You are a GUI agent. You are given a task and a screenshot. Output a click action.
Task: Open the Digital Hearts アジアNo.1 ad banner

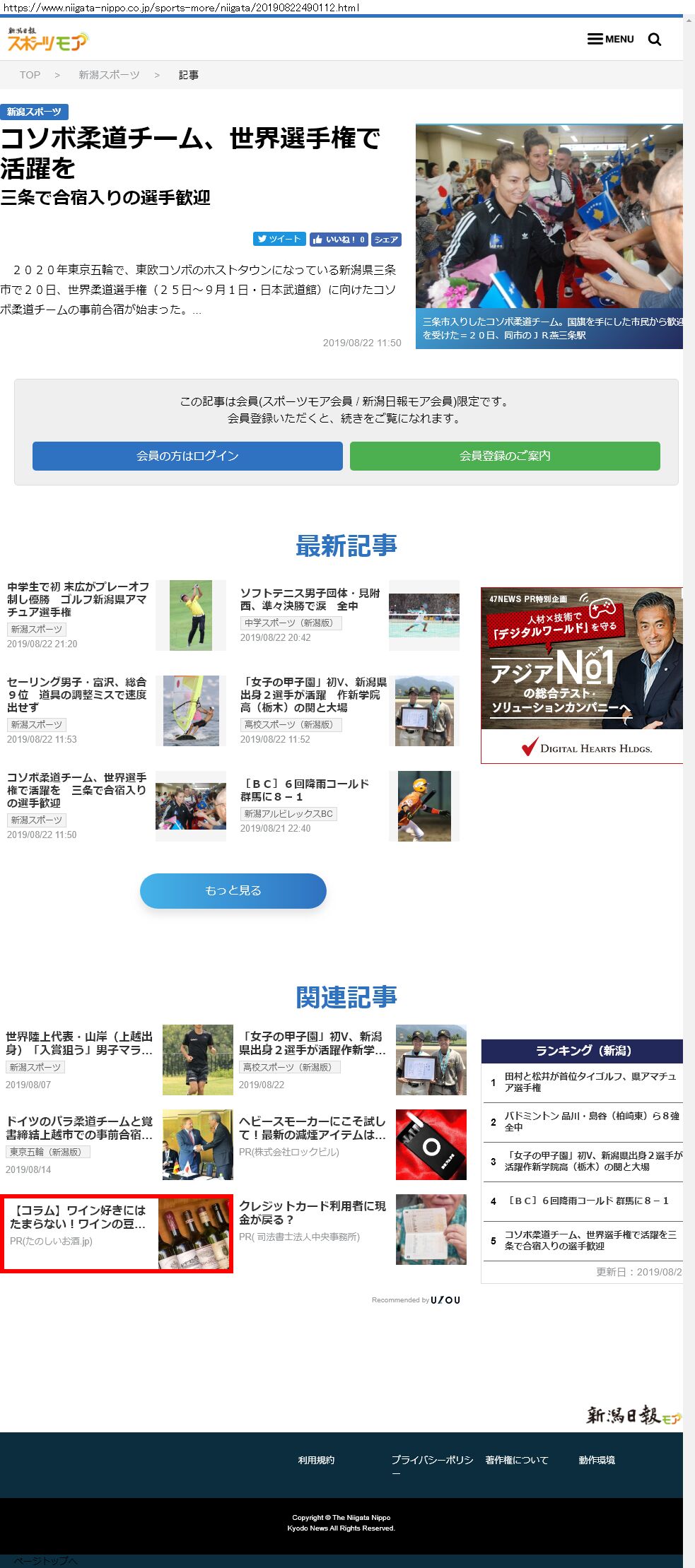coord(581,674)
